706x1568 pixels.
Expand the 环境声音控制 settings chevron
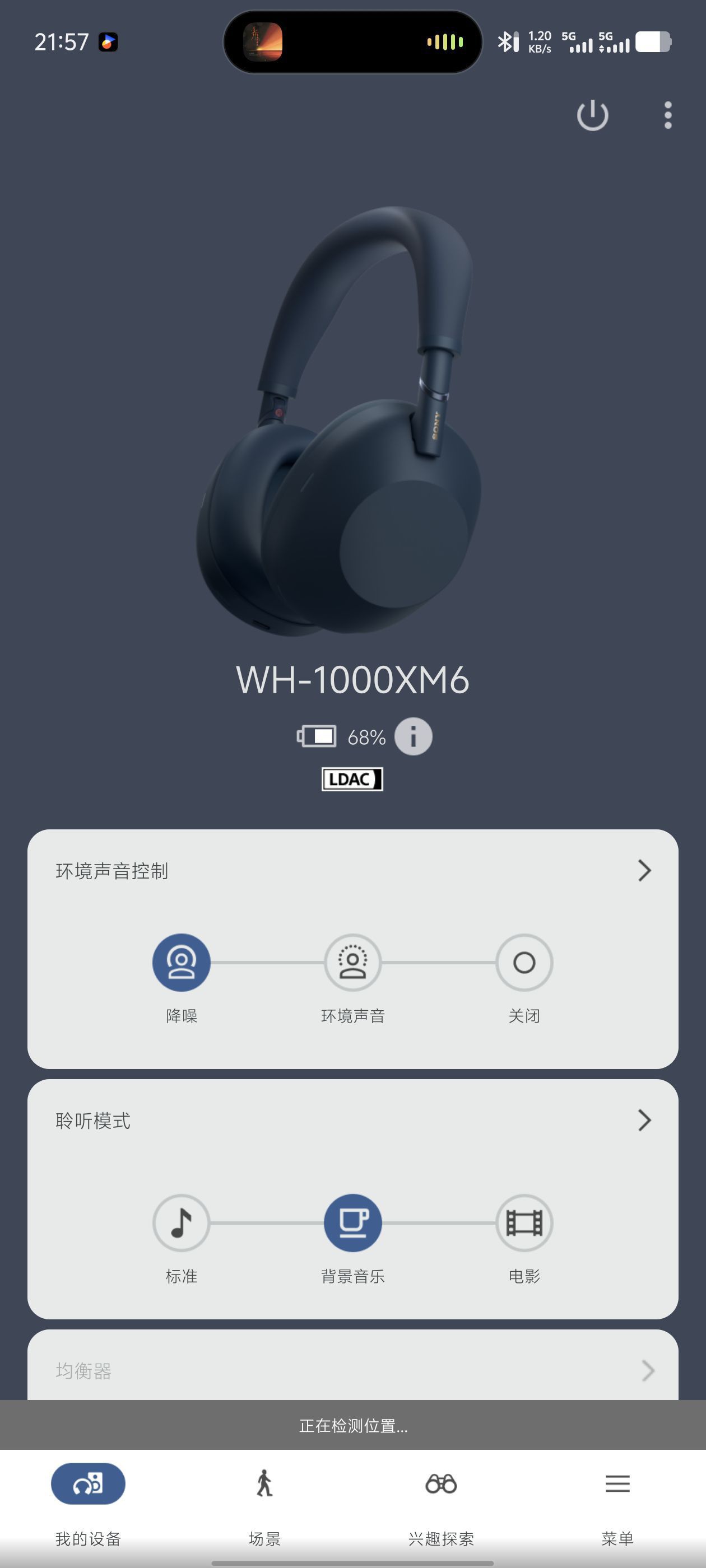644,870
